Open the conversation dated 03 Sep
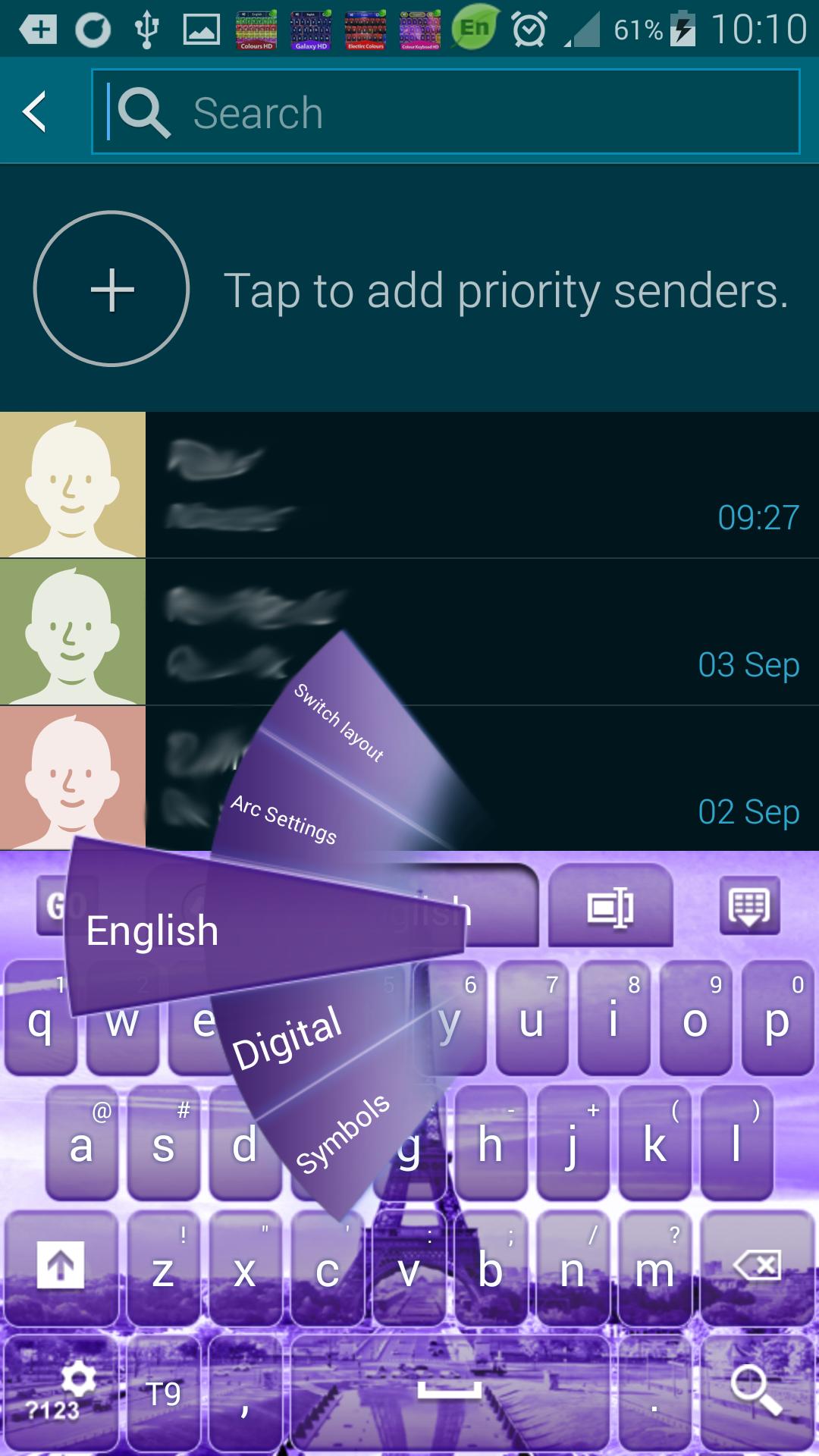The width and height of the screenshot is (819, 1456). pyautogui.click(x=531, y=632)
